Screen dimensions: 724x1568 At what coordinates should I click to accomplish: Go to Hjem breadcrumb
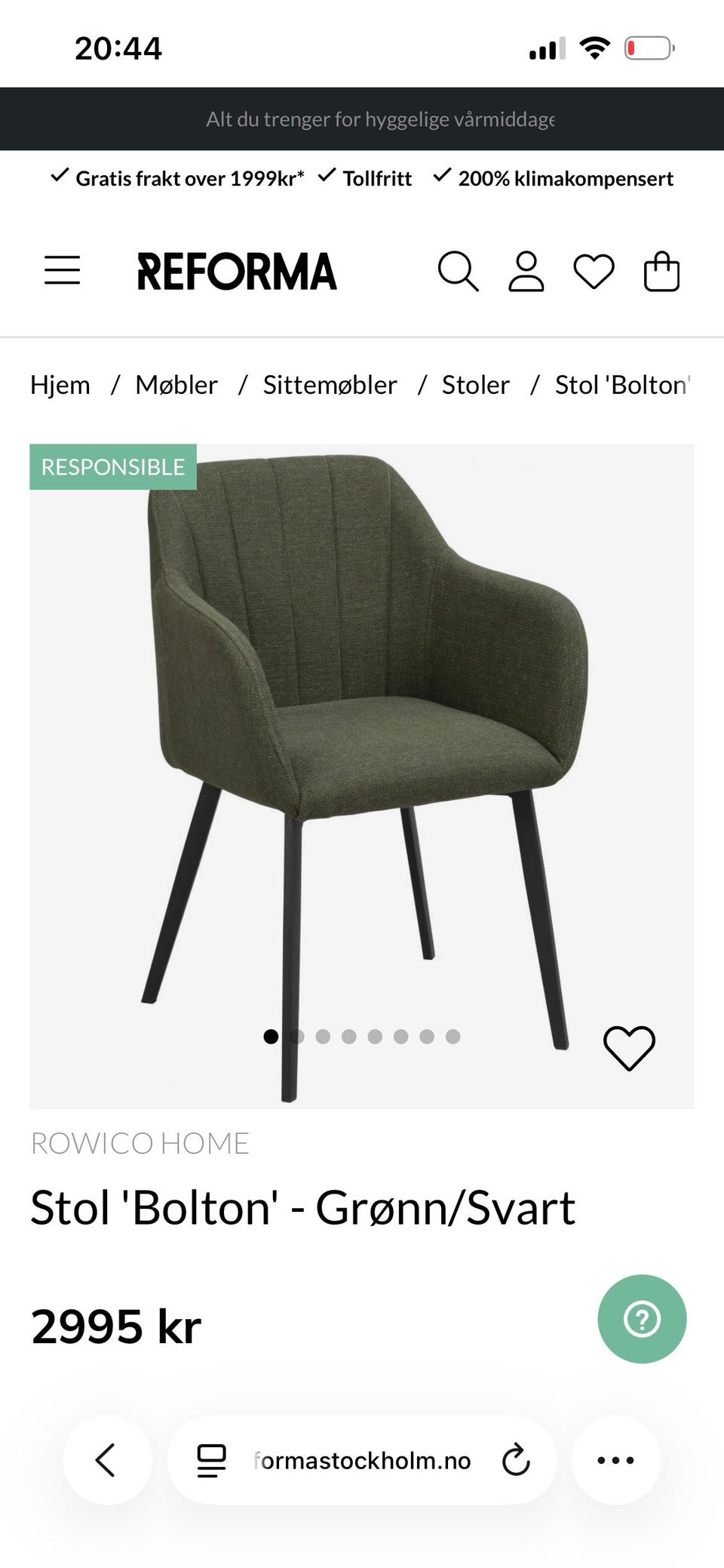tap(60, 385)
